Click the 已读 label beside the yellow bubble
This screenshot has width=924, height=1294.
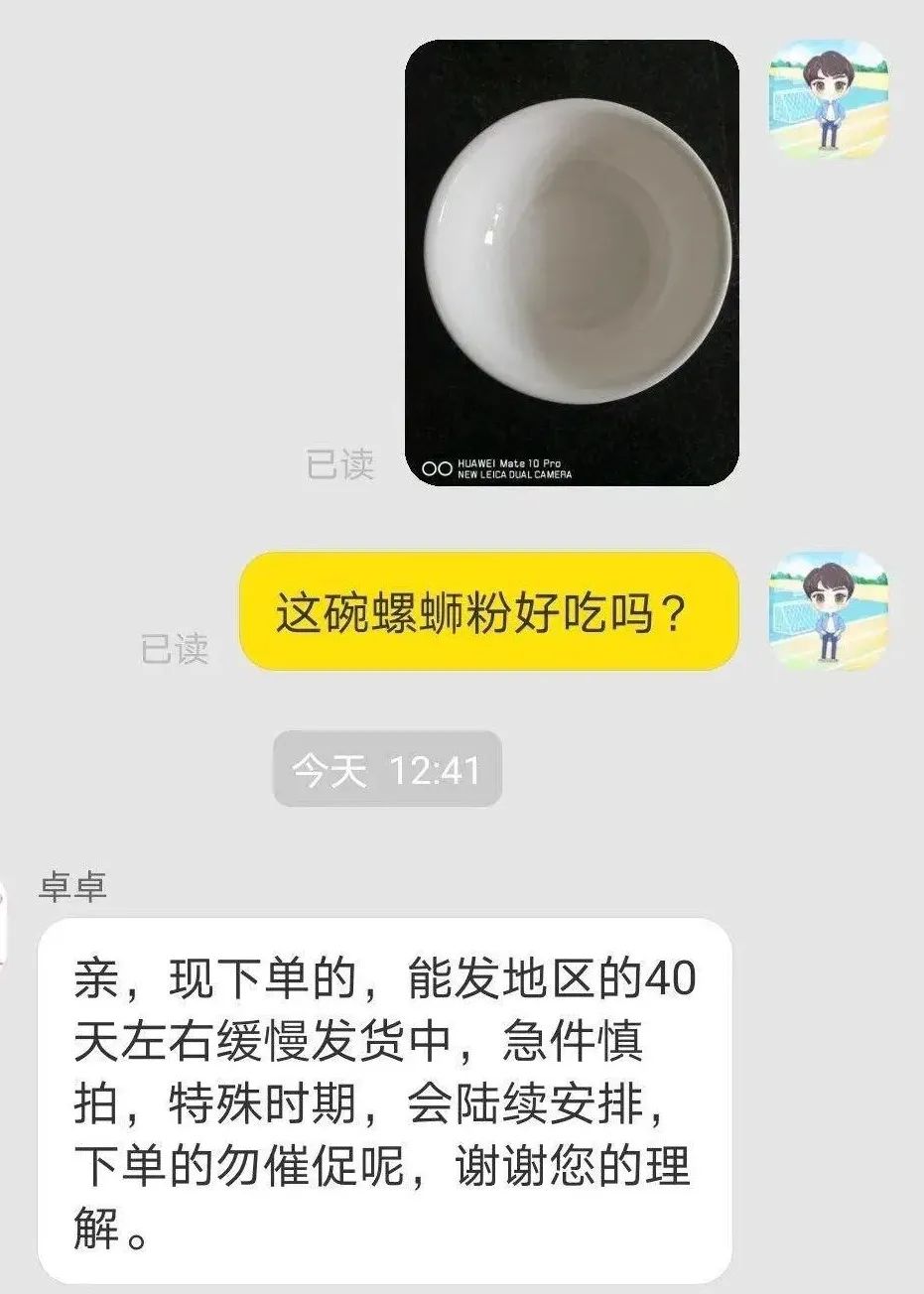(174, 650)
